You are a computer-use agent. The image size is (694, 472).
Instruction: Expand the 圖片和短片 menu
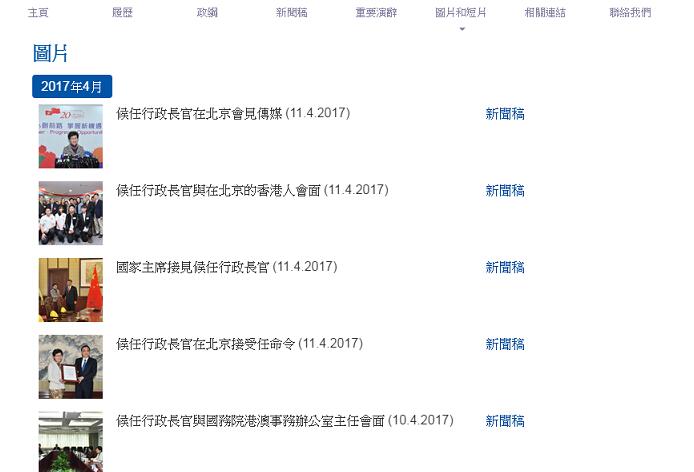(x=461, y=13)
